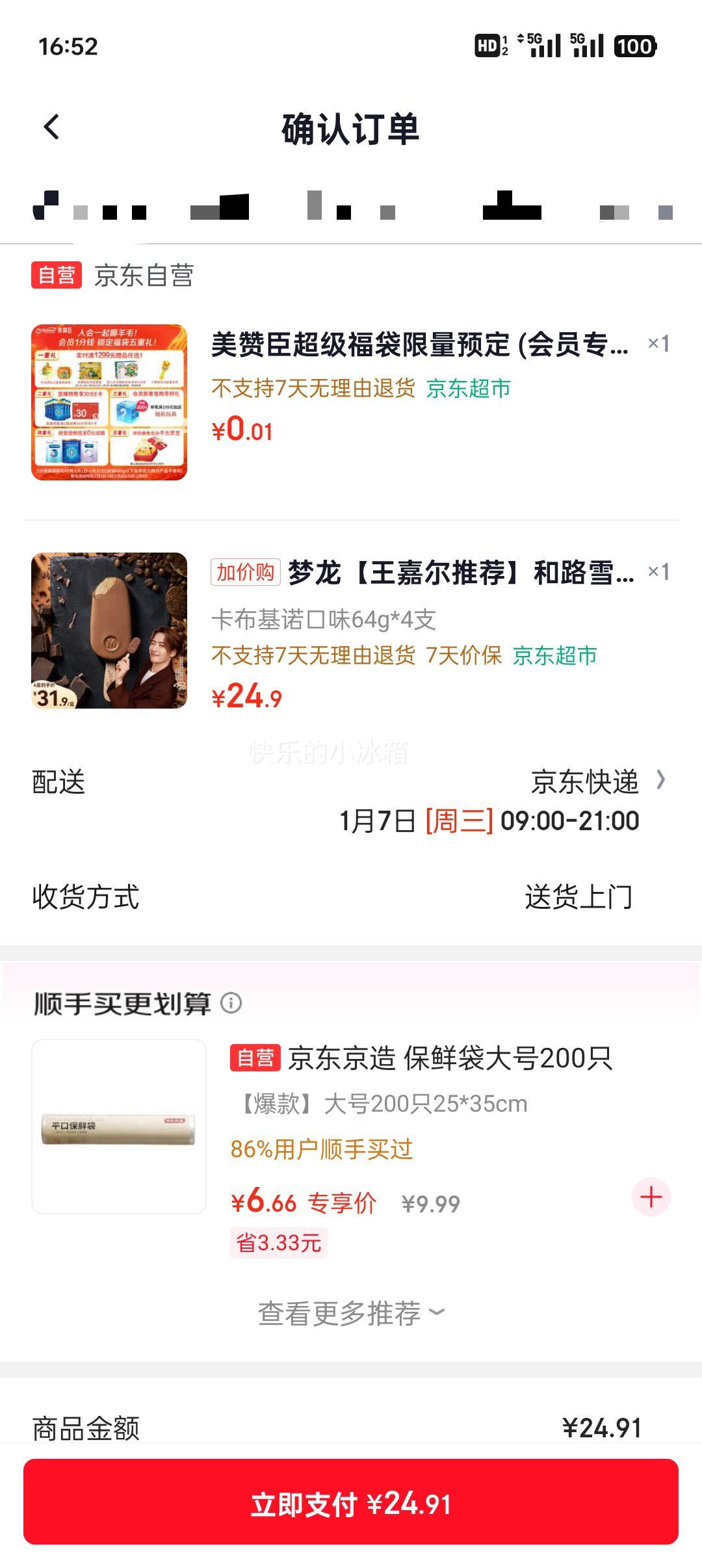This screenshot has height=1568, width=702.
Task: Tap the battery 100 indicator in status bar
Action: coord(635,47)
